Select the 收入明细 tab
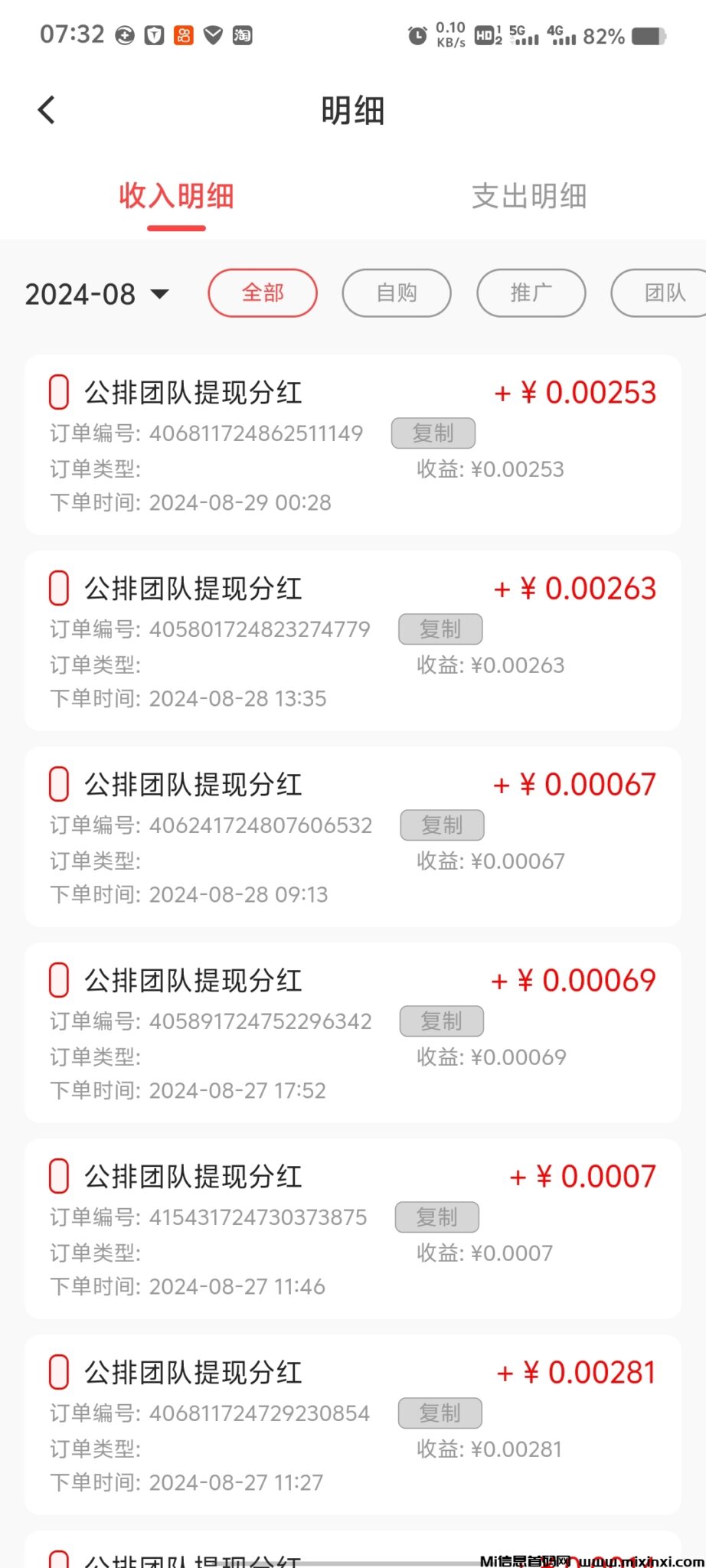The image size is (706, 1568). click(176, 197)
